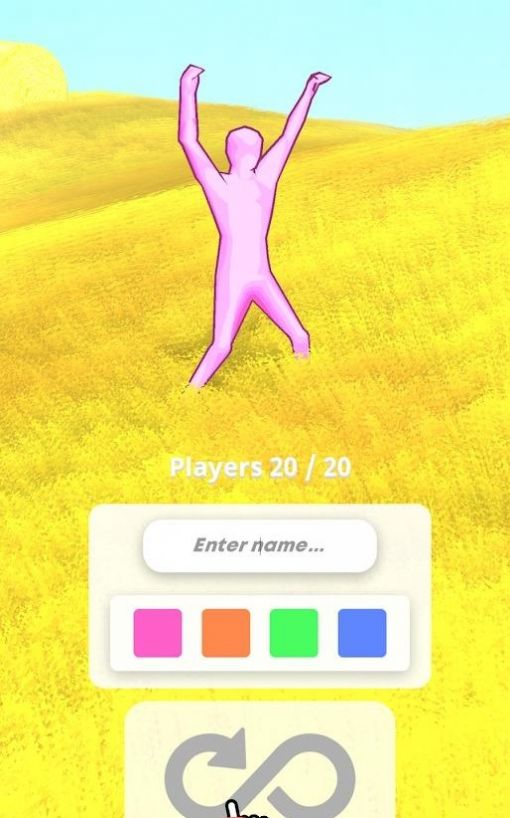Viewport: 510px width, 818px height.
Task: Select the blue color swatch
Action: pyautogui.click(x=362, y=633)
